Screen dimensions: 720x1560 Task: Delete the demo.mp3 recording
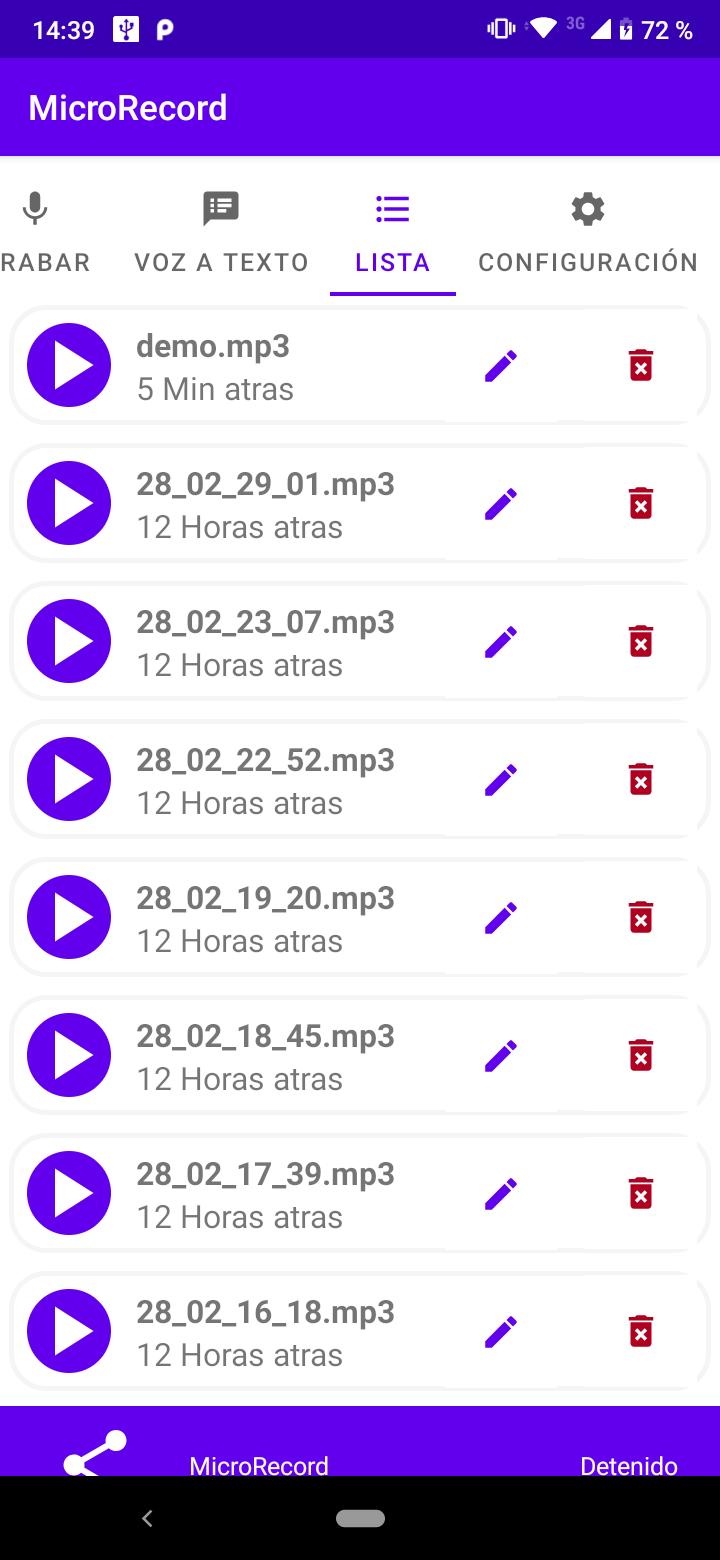coord(641,366)
